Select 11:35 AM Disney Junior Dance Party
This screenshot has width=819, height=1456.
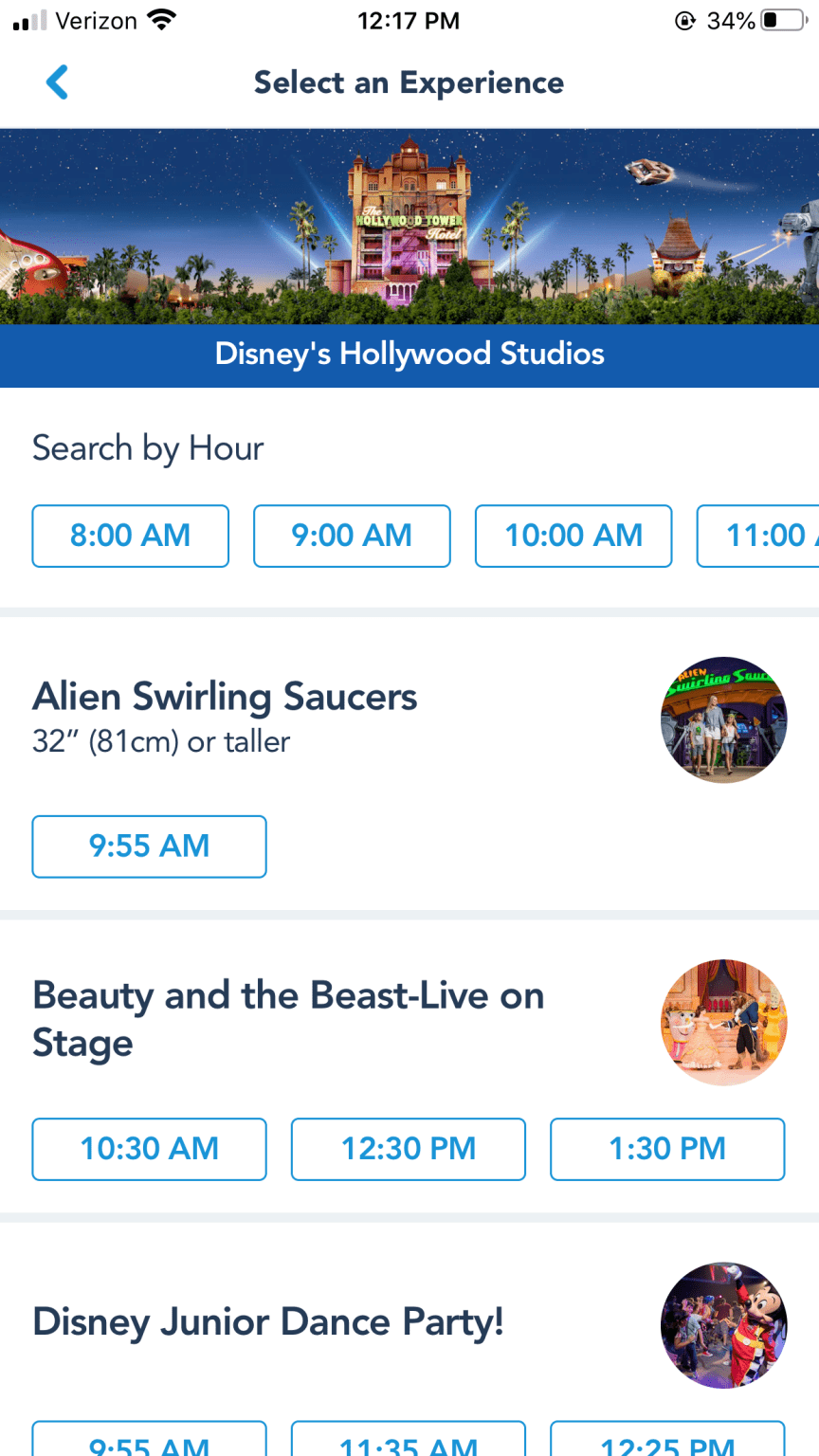(x=409, y=1439)
